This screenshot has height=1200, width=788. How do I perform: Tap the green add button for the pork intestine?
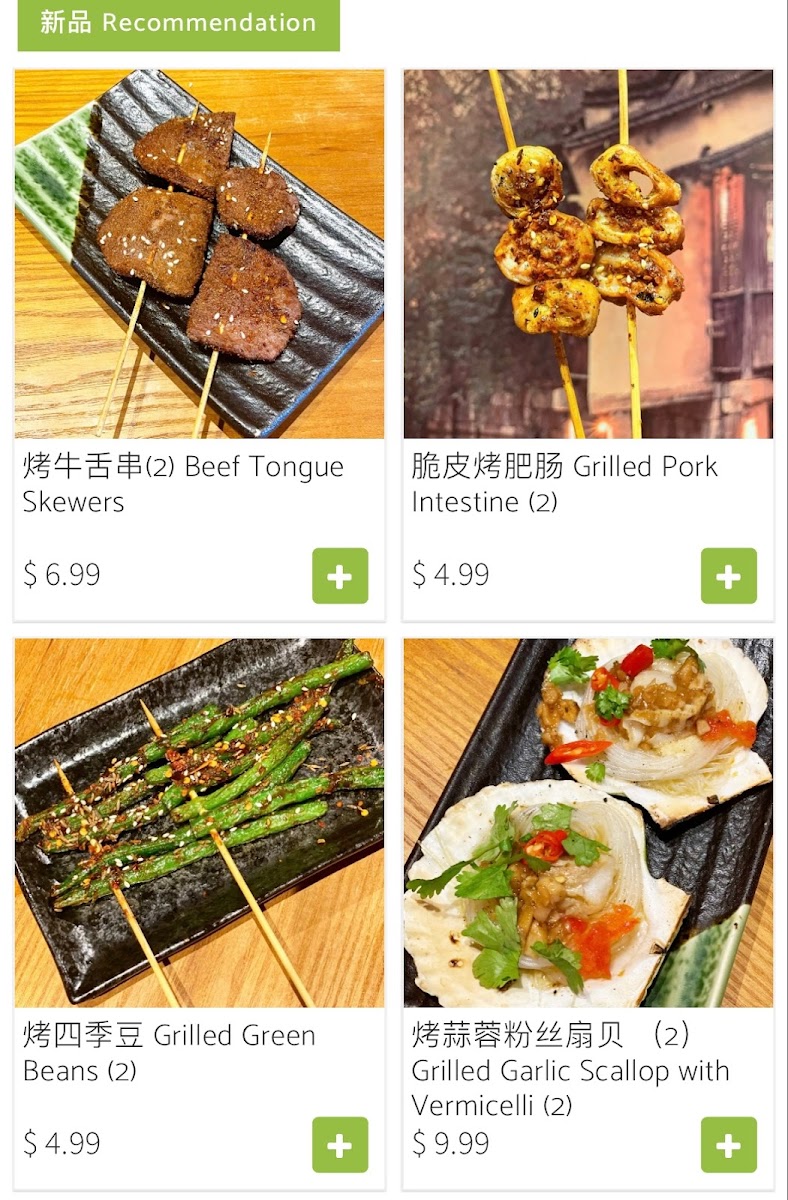pos(728,575)
